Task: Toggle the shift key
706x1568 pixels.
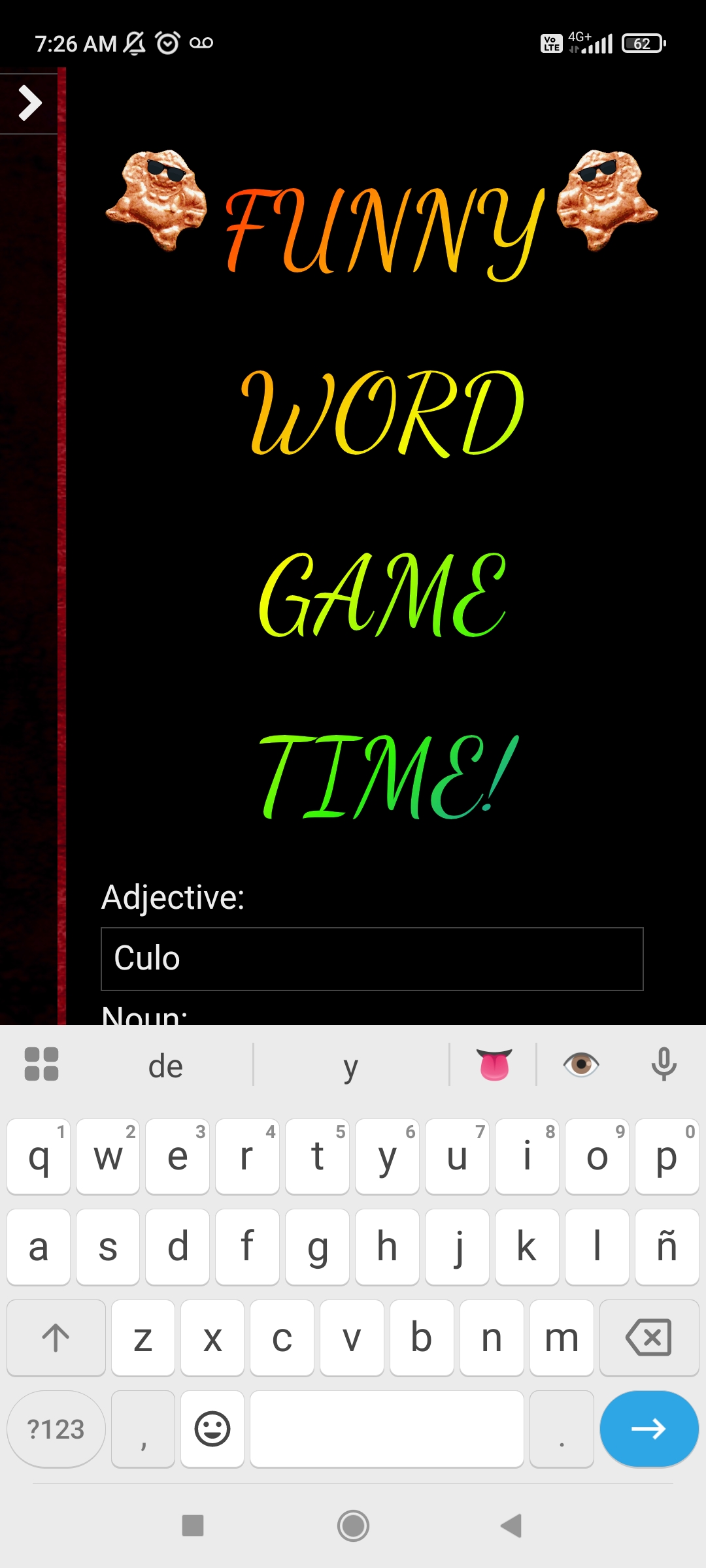Action: pyautogui.click(x=56, y=1337)
